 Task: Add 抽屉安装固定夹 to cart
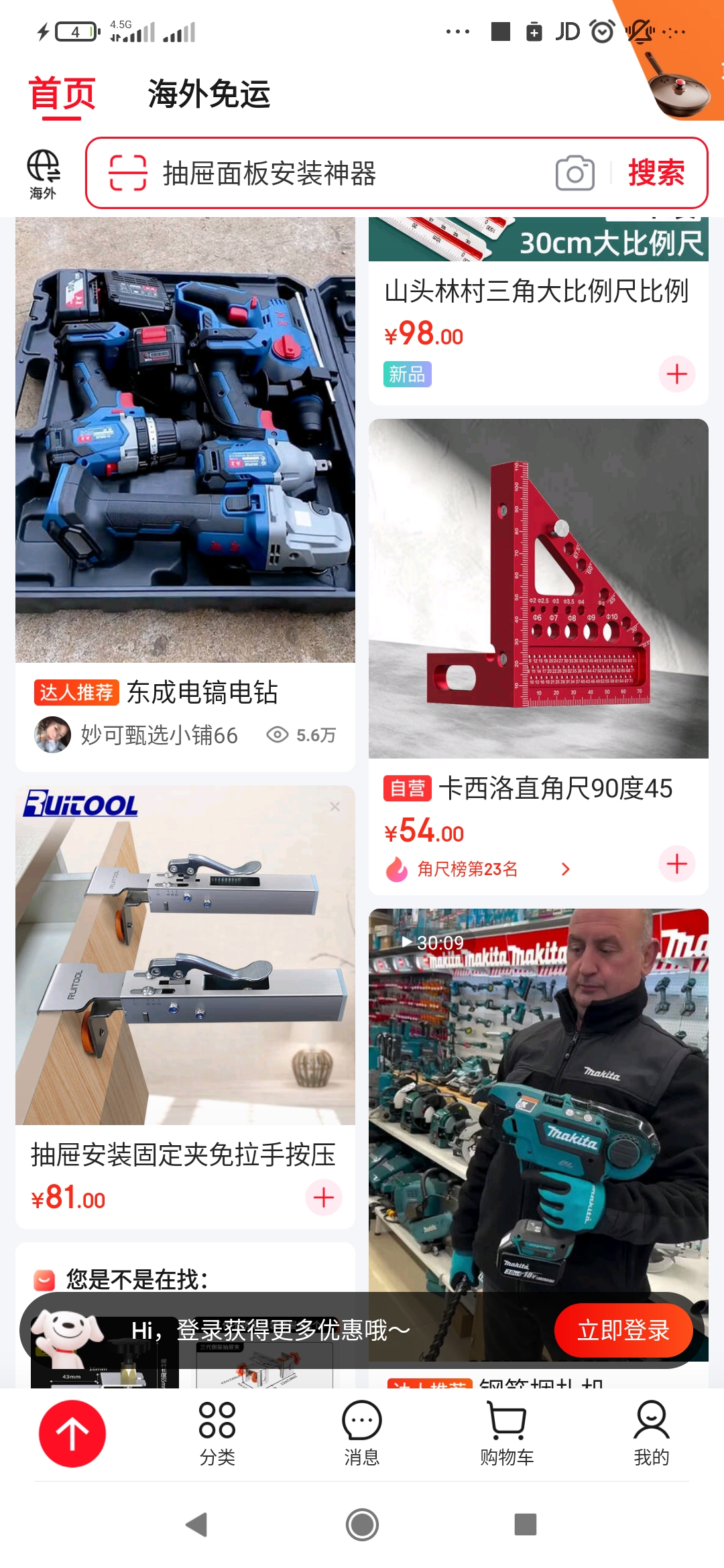pos(324,1197)
